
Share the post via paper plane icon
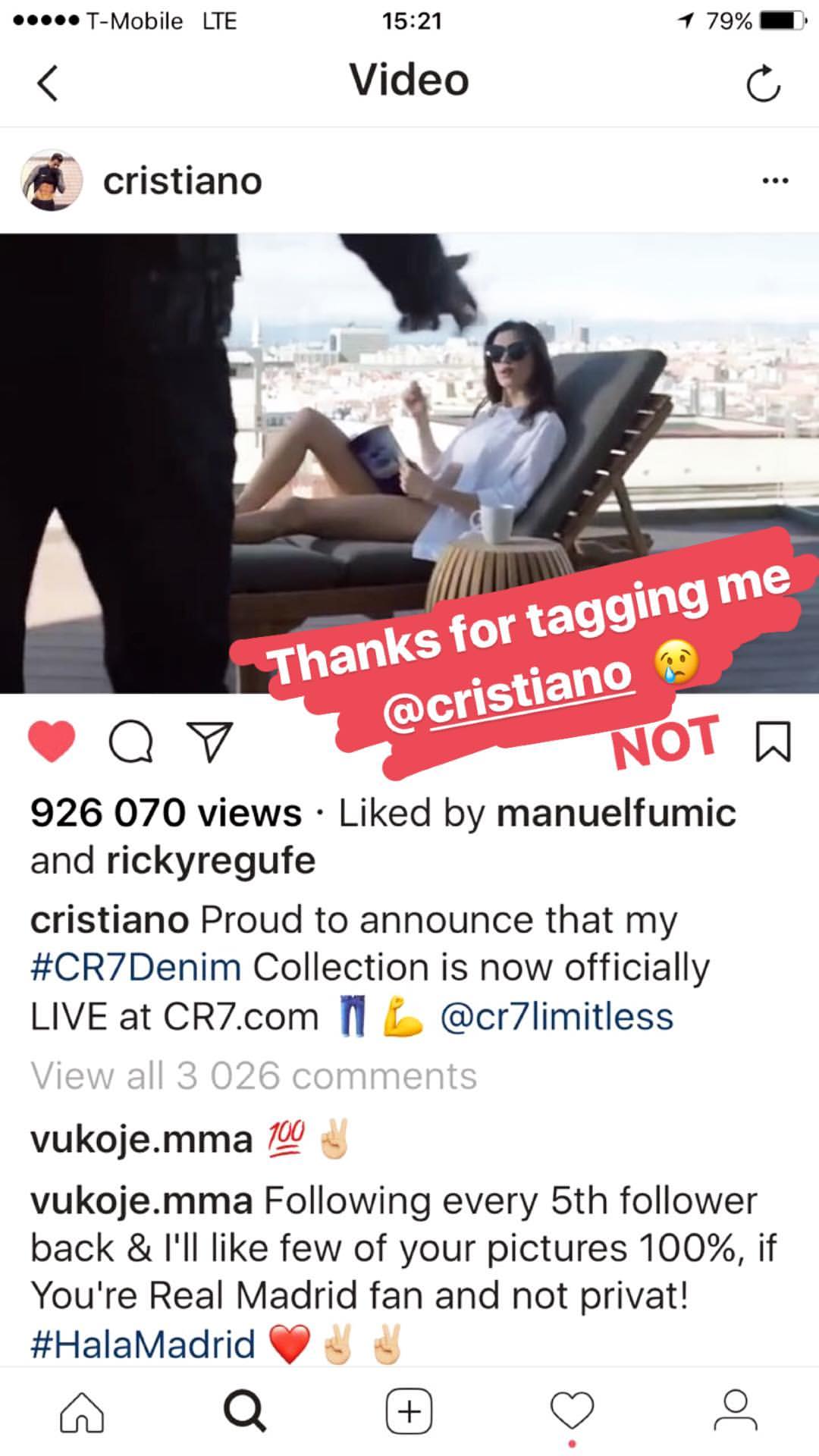click(x=209, y=741)
